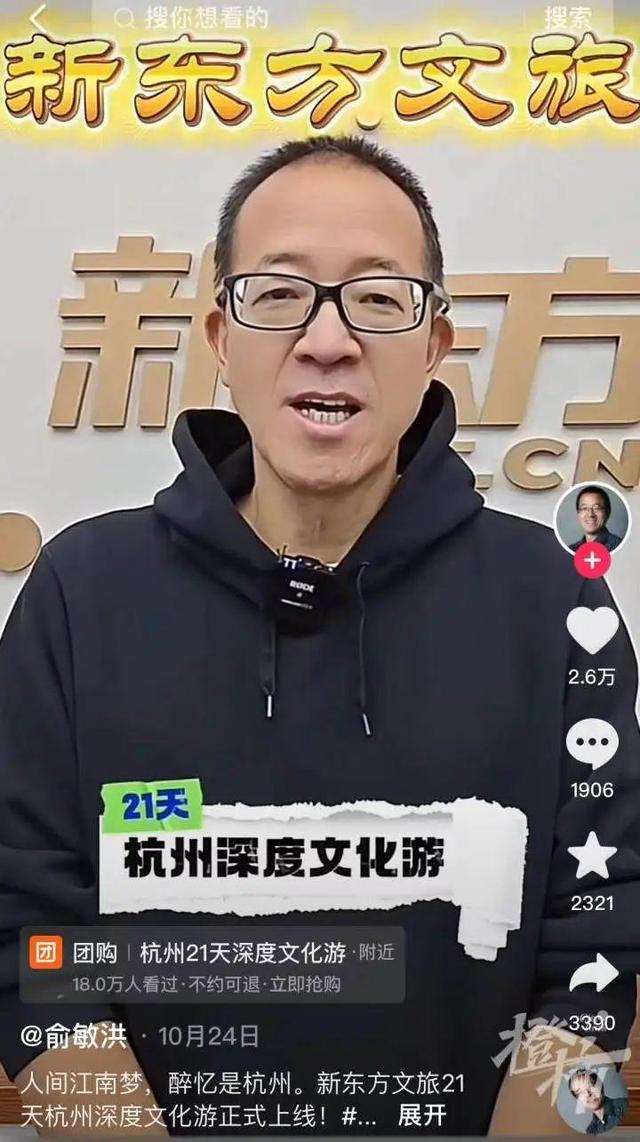Open the author's profile avatar
The image size is (640, 1142).
pyautogui.click(x=592, y=517)
